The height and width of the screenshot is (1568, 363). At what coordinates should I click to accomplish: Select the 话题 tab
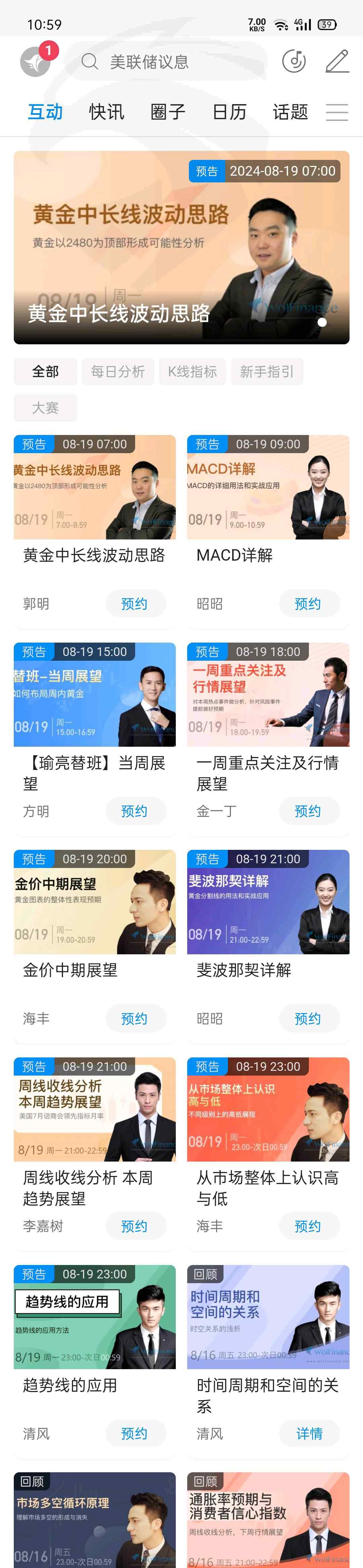tap(290, 112)
